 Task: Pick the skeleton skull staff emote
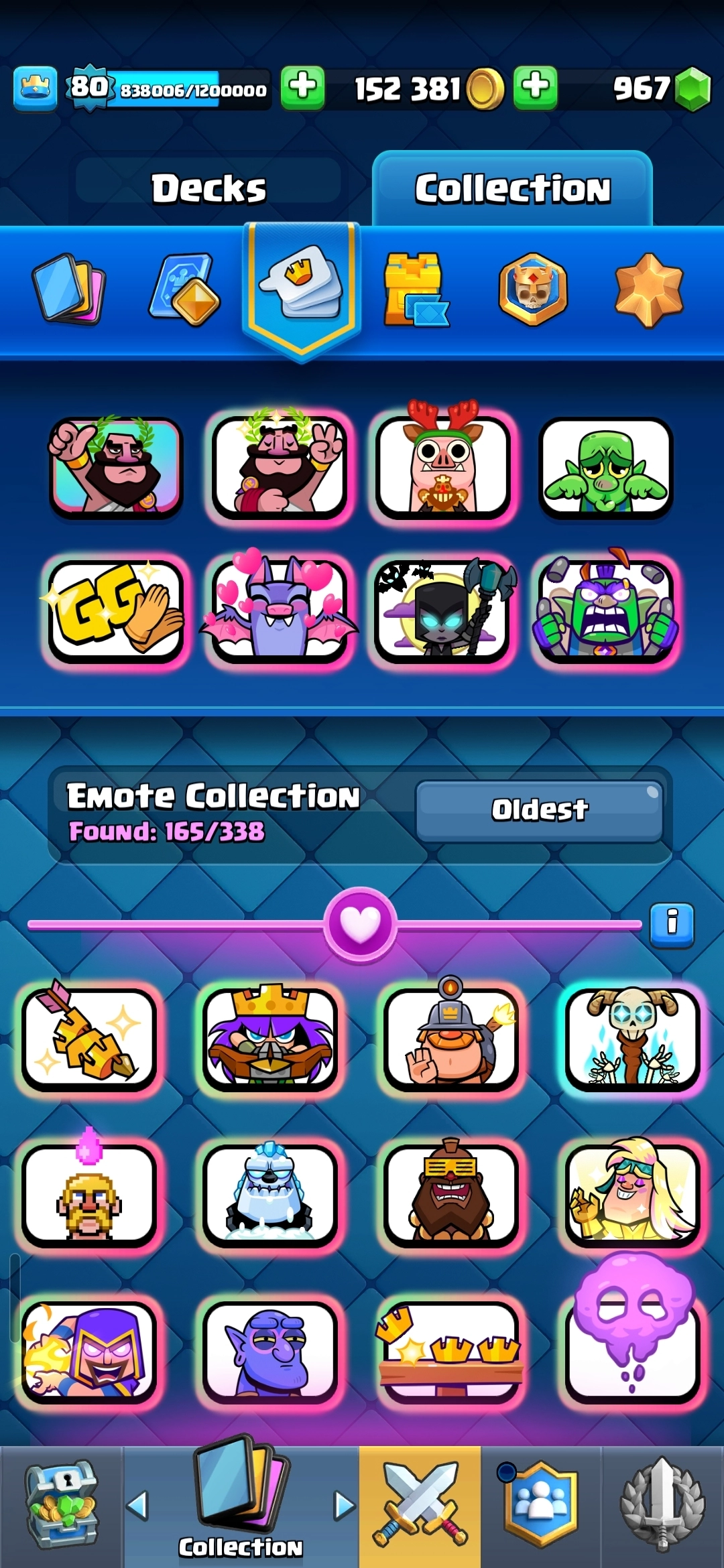click(631, 1037)
